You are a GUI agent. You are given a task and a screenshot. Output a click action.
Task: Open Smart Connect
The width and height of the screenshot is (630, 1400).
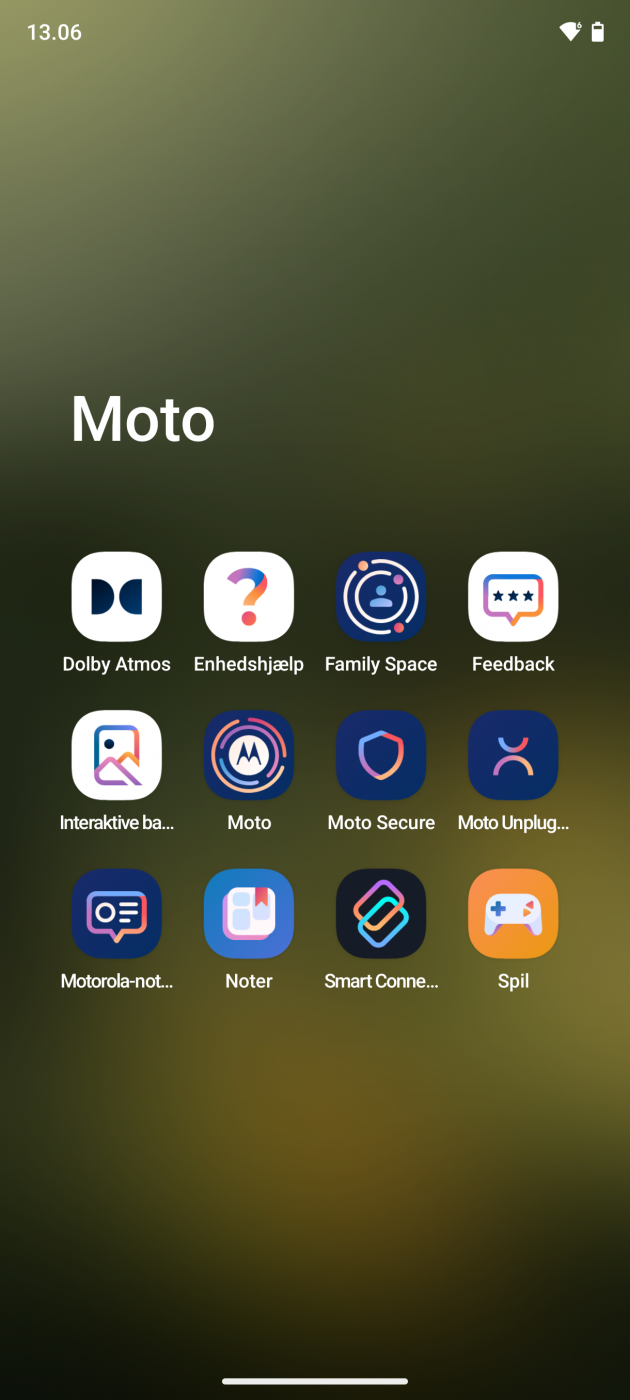[x=381, y=914]
